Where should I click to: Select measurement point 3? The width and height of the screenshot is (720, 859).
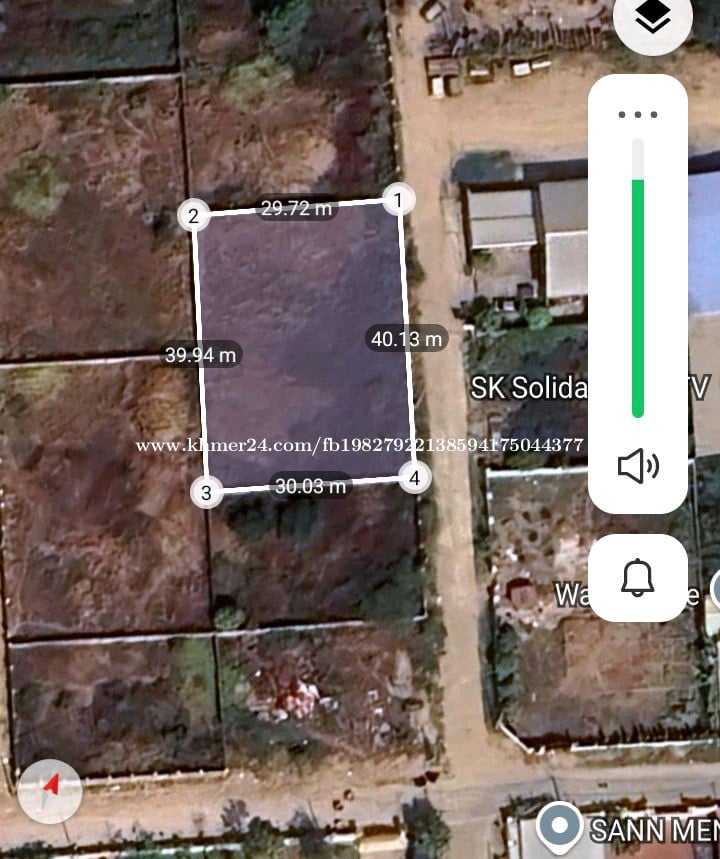pyautogui.click(x=206, y=492)
